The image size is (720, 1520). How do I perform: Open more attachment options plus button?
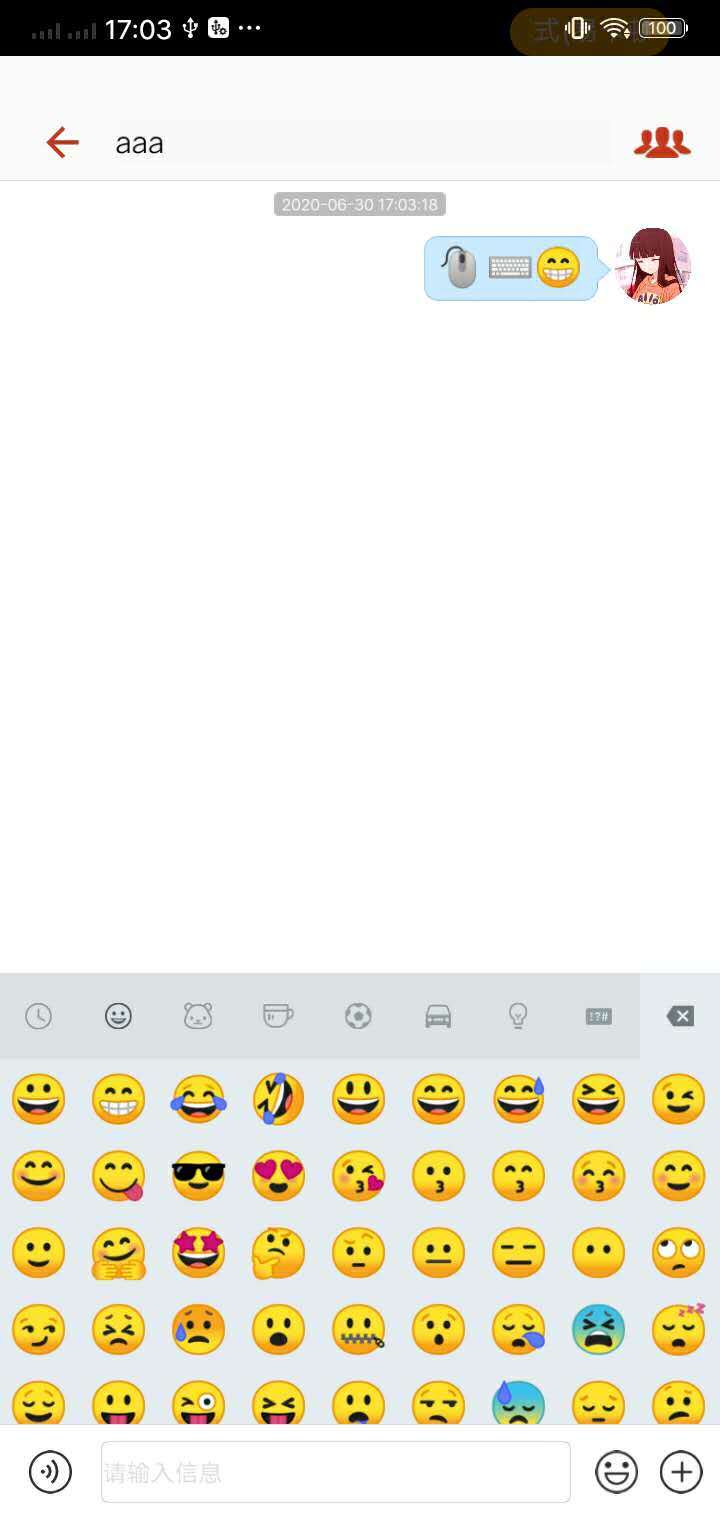681,1472
